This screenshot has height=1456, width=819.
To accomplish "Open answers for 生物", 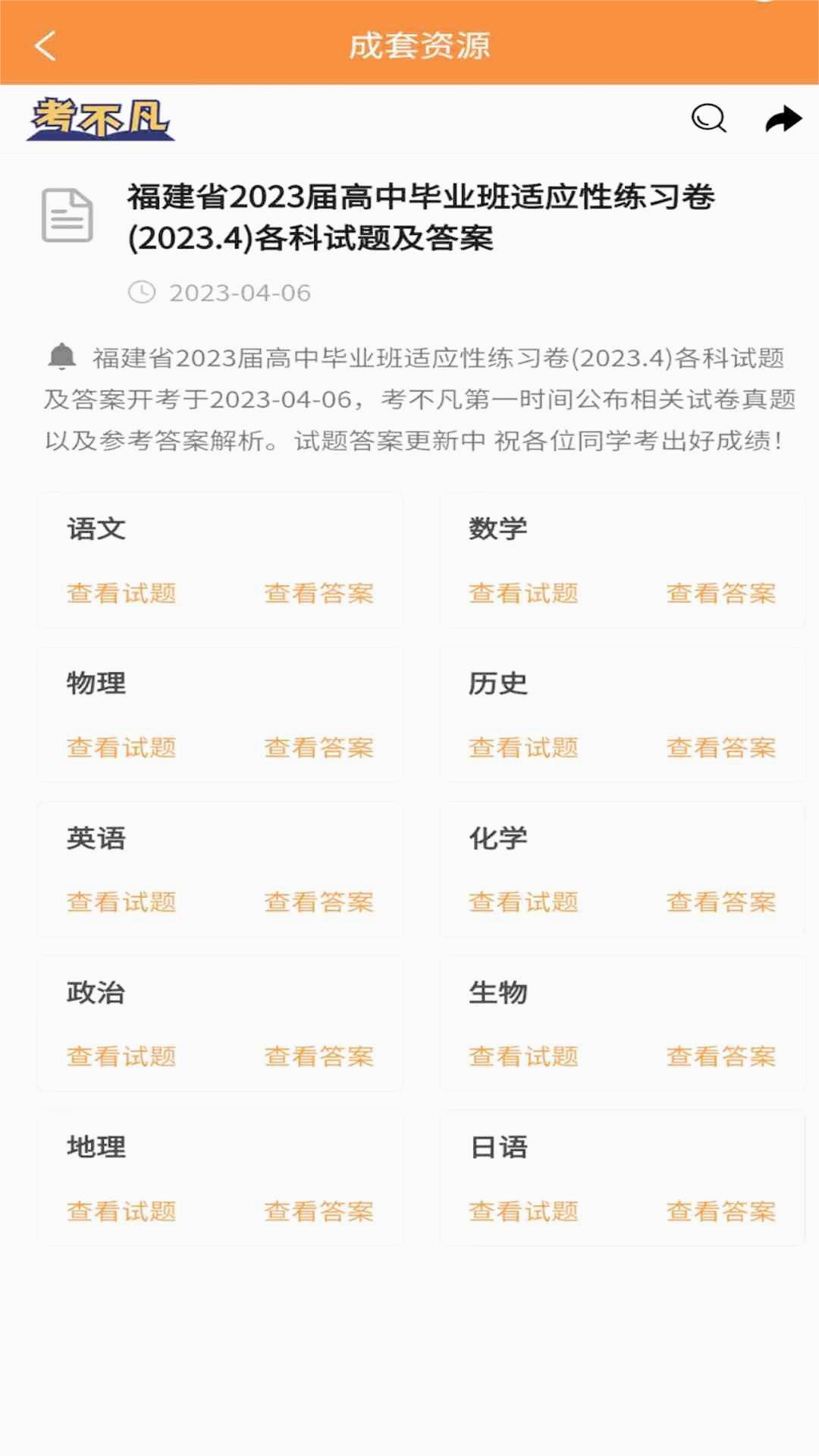I will point(721,1056).
